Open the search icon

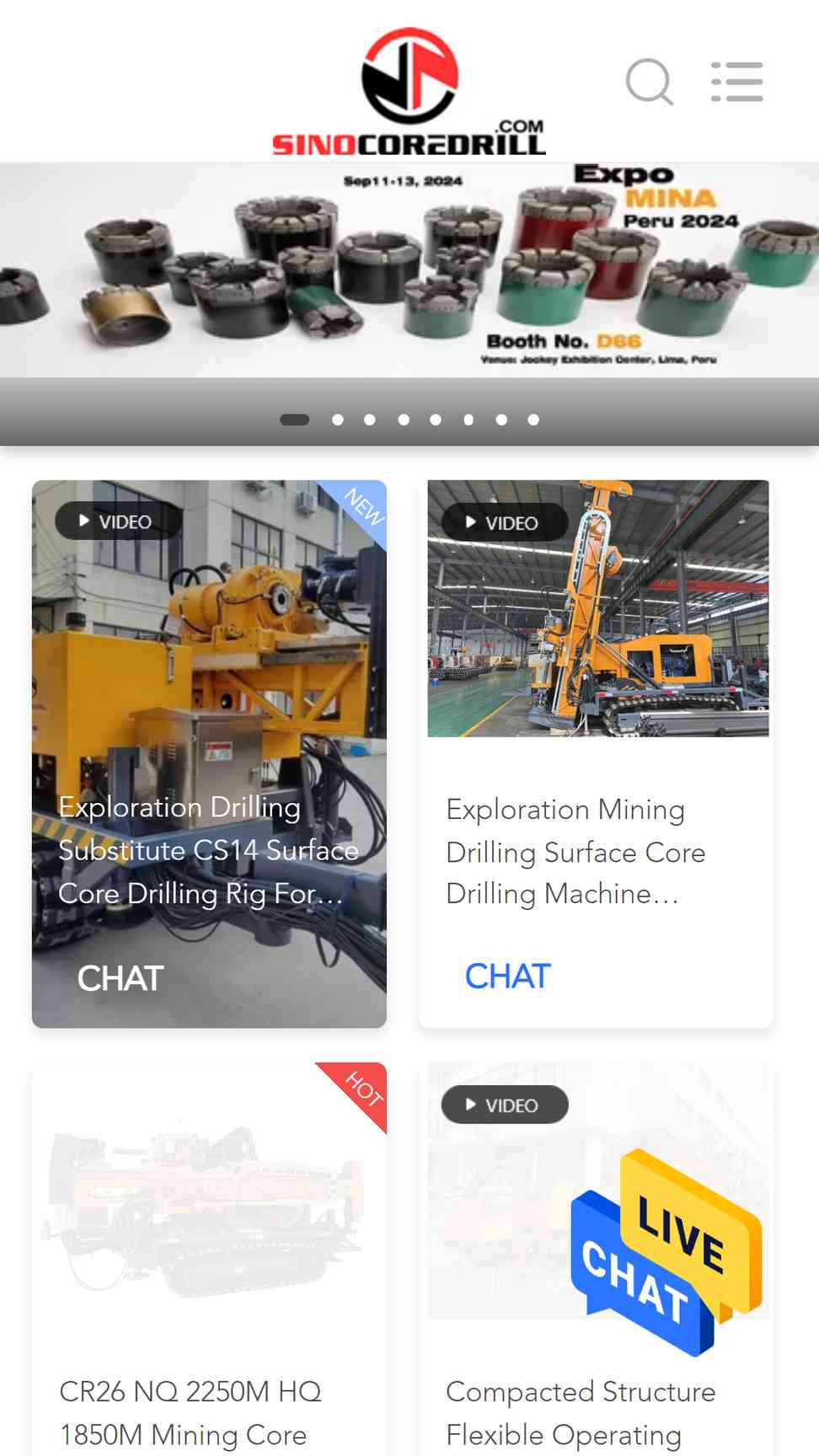(650, 82)
